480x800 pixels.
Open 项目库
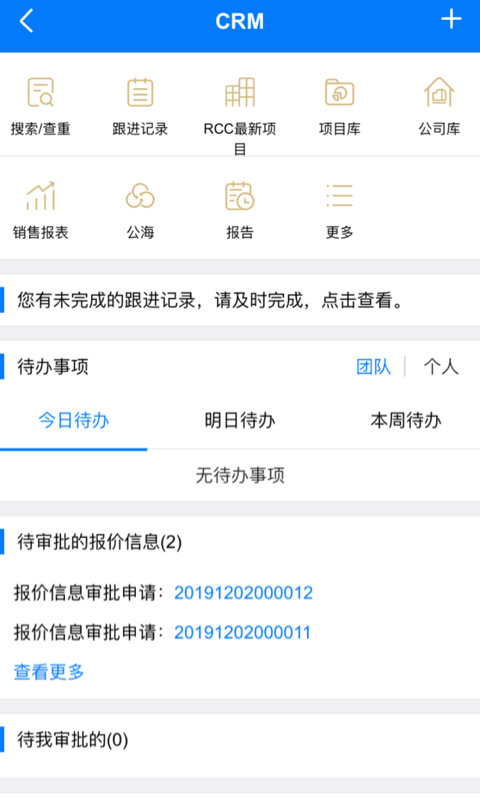point(339,107)
